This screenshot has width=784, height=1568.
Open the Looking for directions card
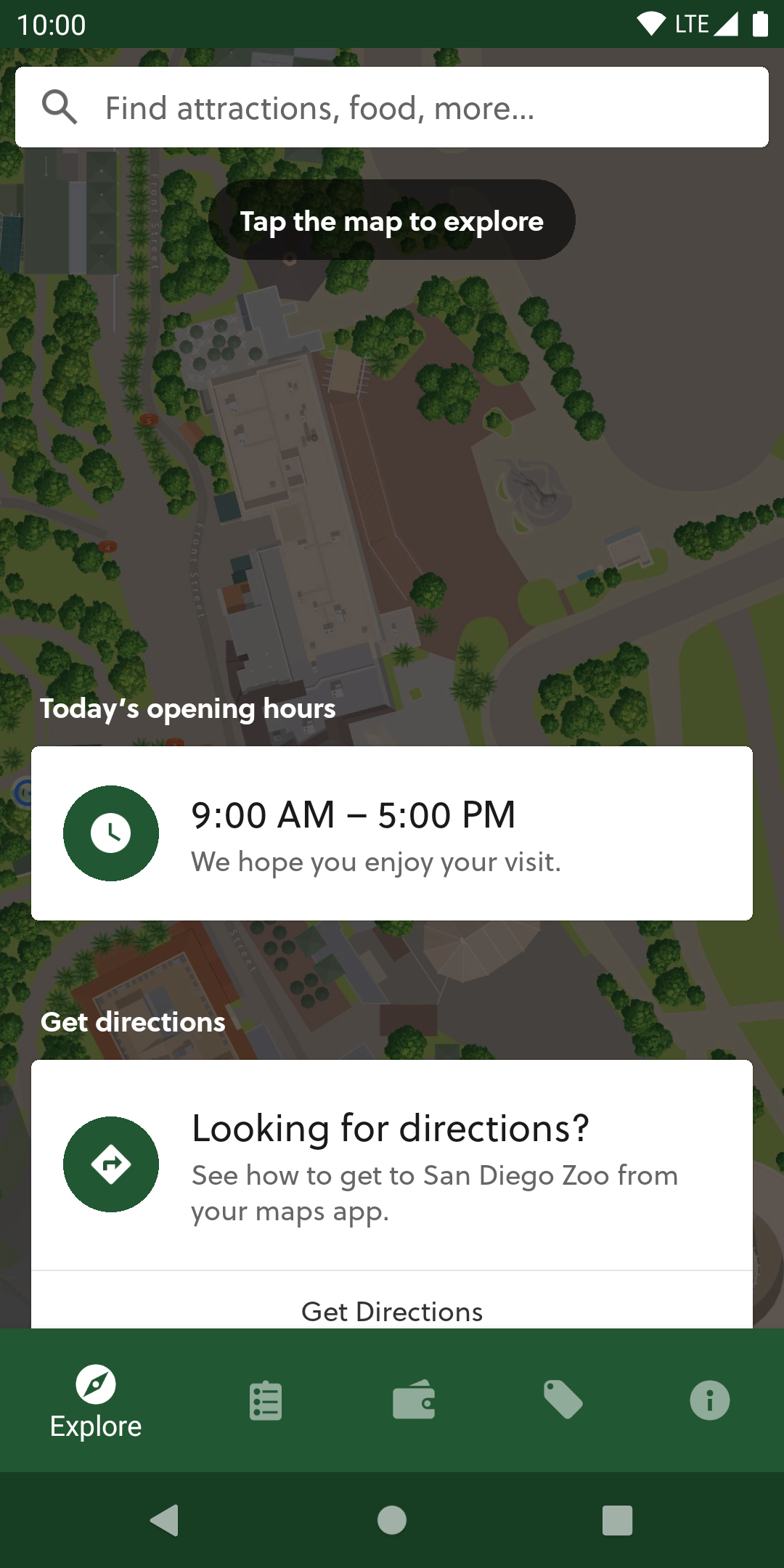coord(392,1164)
